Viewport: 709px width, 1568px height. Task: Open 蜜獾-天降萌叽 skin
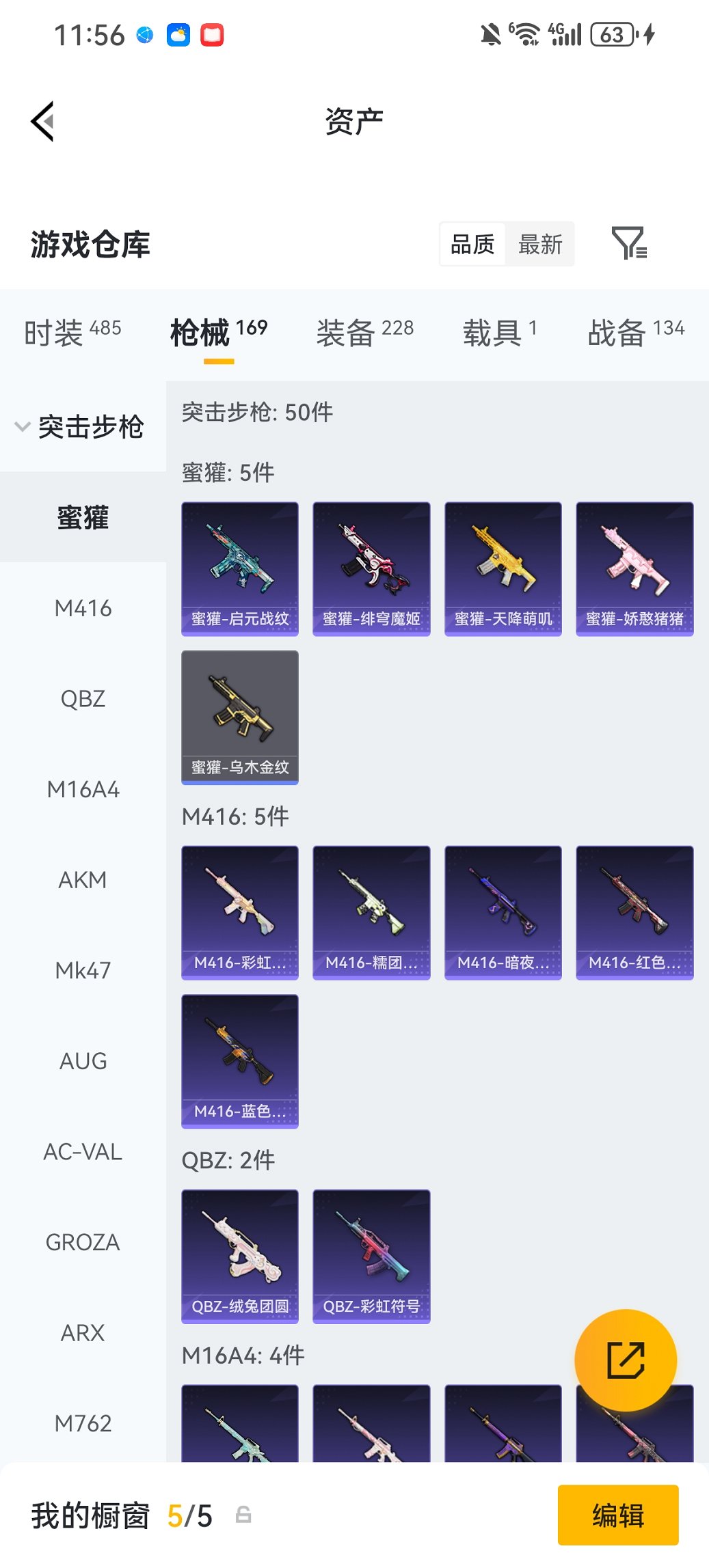[x=503, y=568]
